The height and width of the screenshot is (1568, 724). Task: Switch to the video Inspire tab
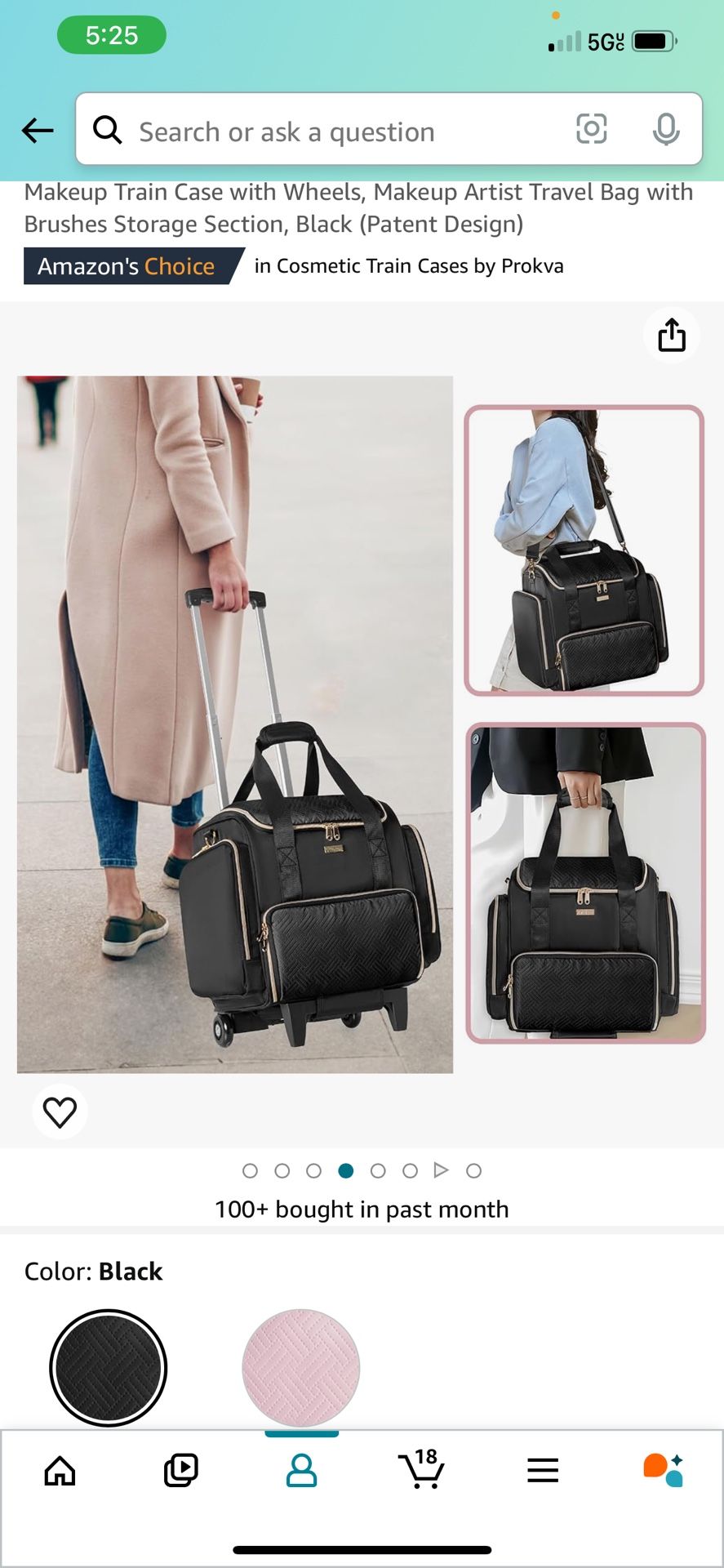[x=180, y=1471]
